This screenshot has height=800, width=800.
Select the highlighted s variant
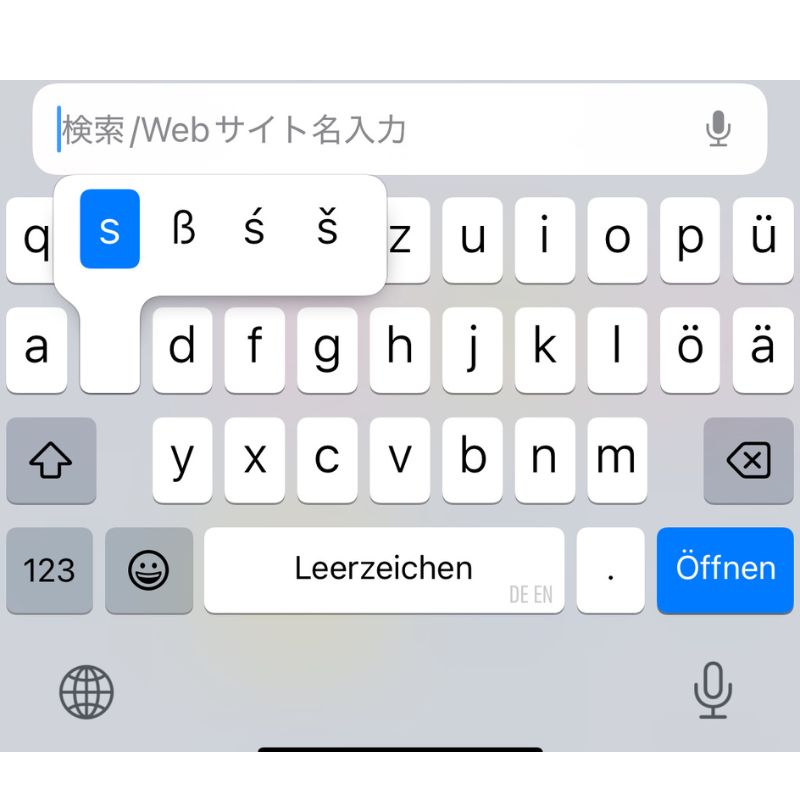(x=110, y=230)
